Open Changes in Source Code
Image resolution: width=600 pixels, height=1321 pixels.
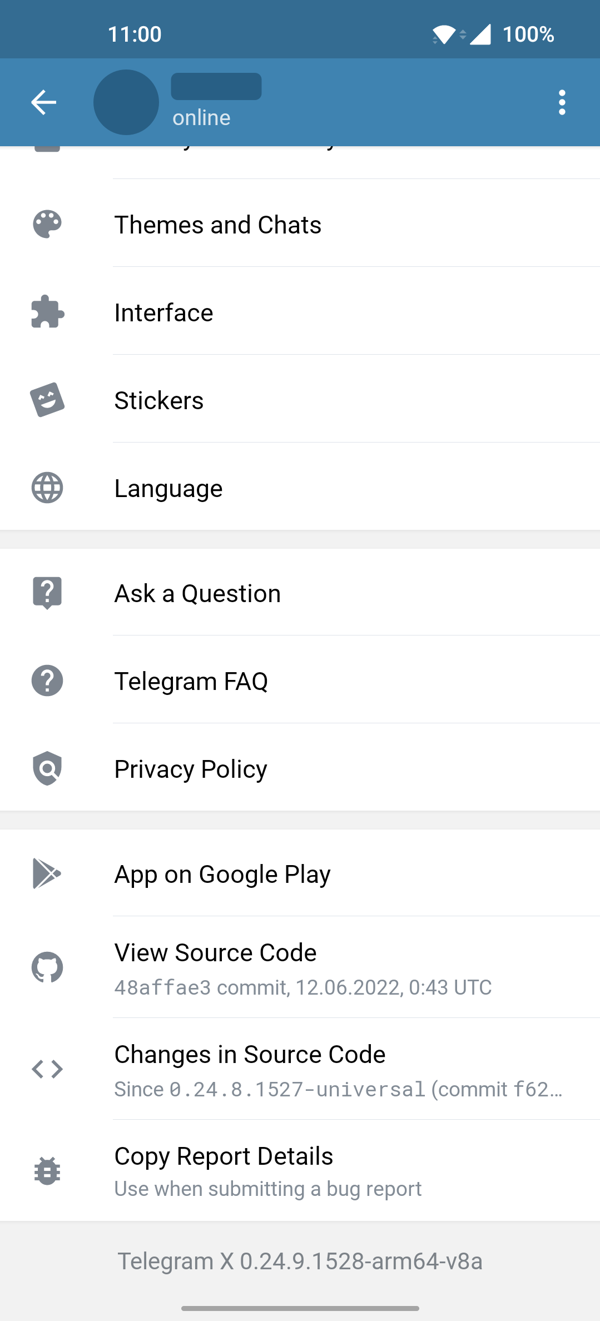click(x=300, y=1070)
